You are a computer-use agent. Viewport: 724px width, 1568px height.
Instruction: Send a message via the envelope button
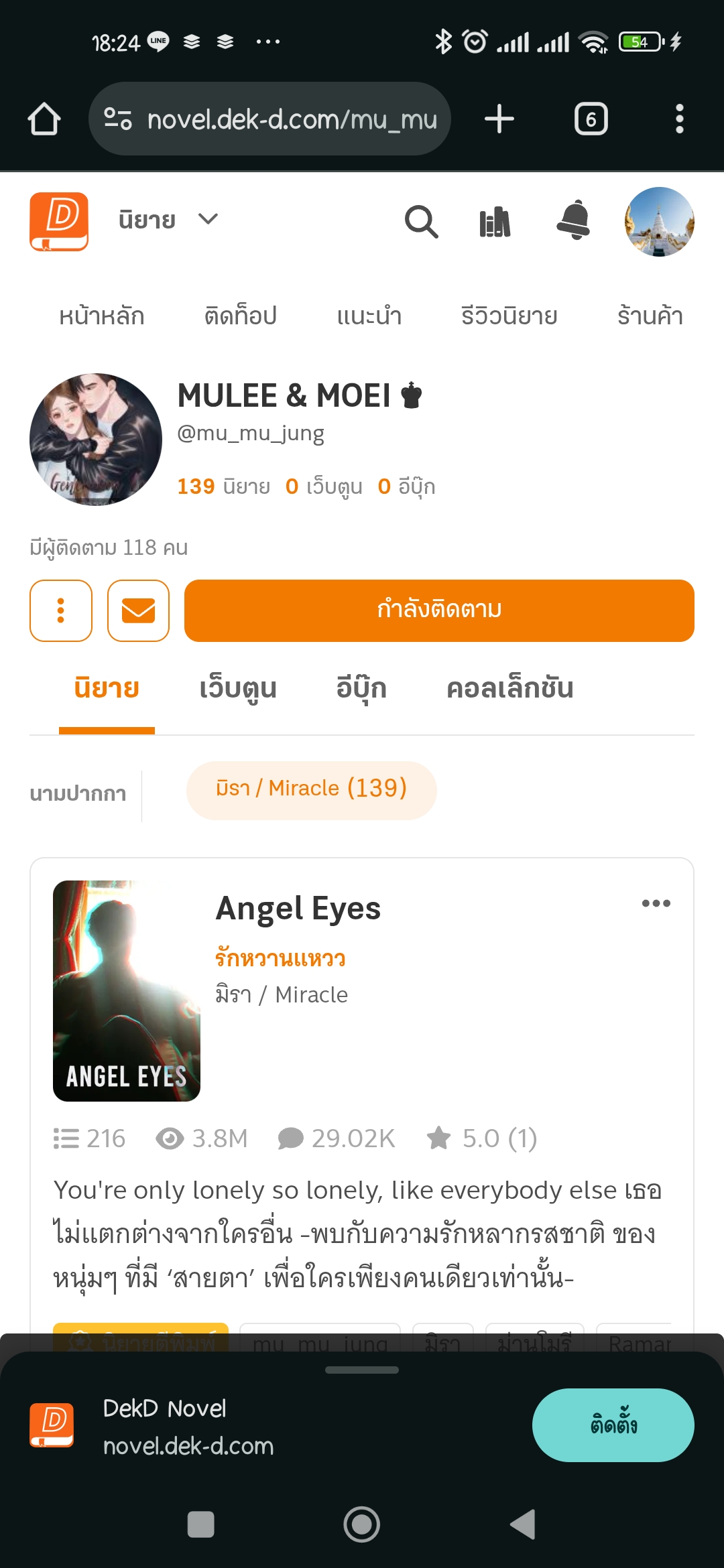click(x=138, y=610)
